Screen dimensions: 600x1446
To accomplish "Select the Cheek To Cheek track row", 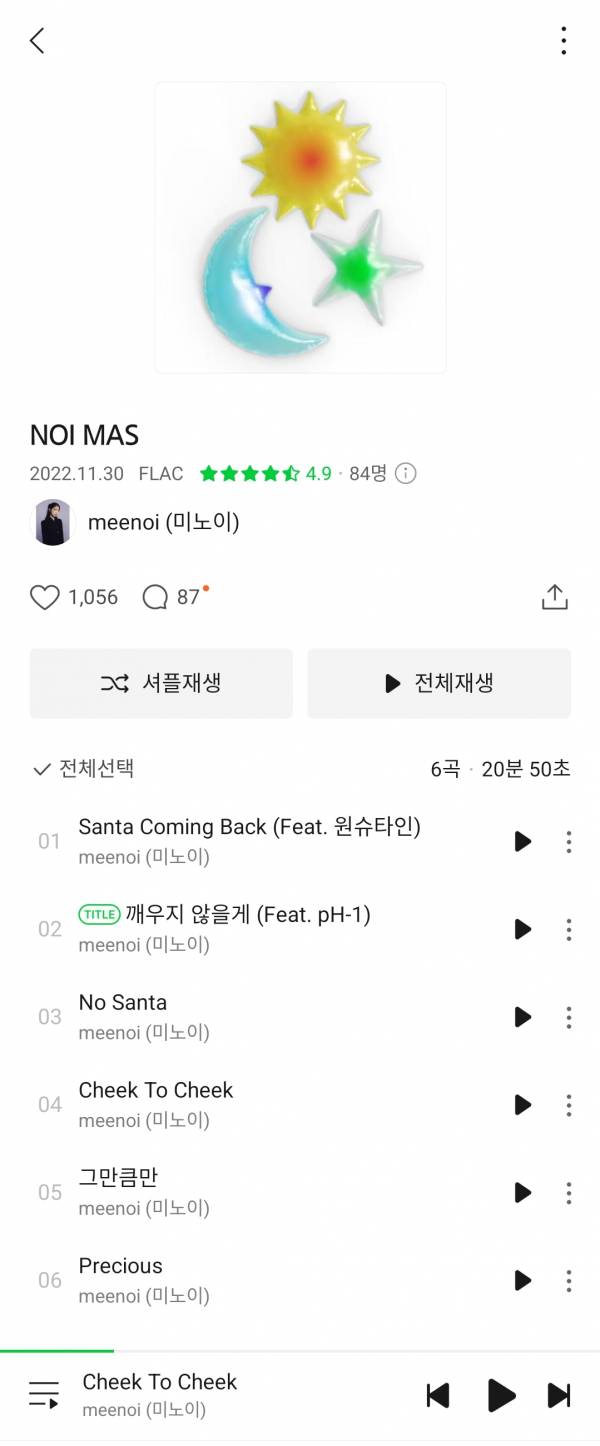I will point(250,1104).
